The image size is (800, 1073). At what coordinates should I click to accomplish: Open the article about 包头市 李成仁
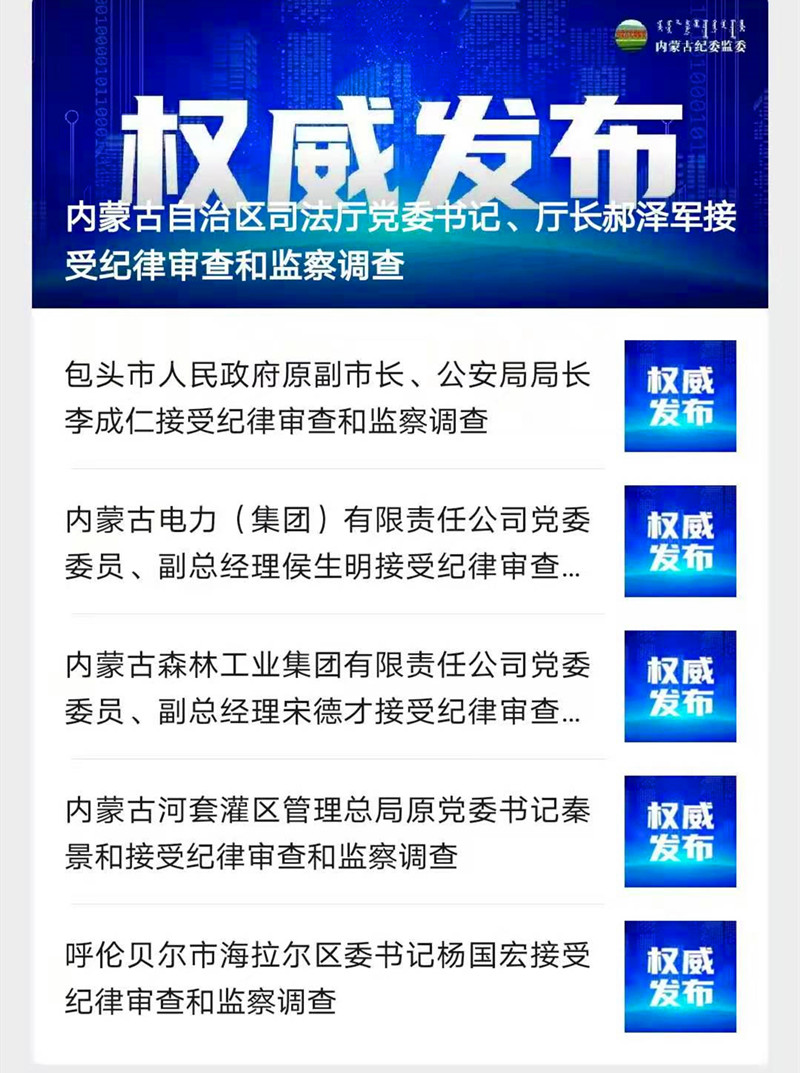328,397
